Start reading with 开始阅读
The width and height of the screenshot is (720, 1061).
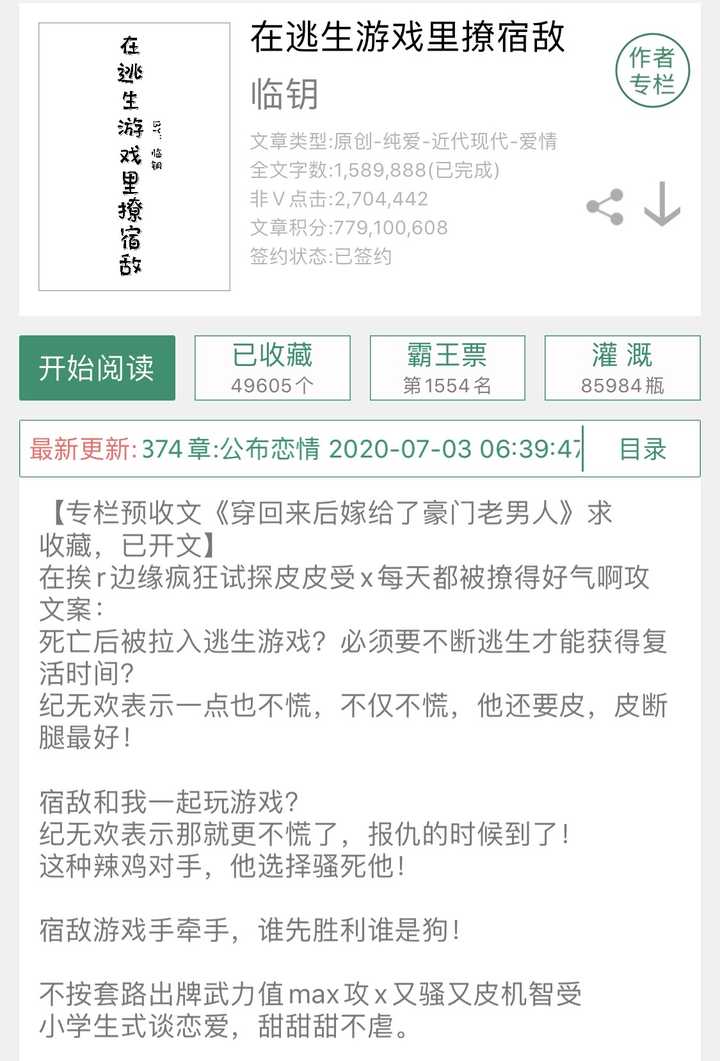point(97,368)
